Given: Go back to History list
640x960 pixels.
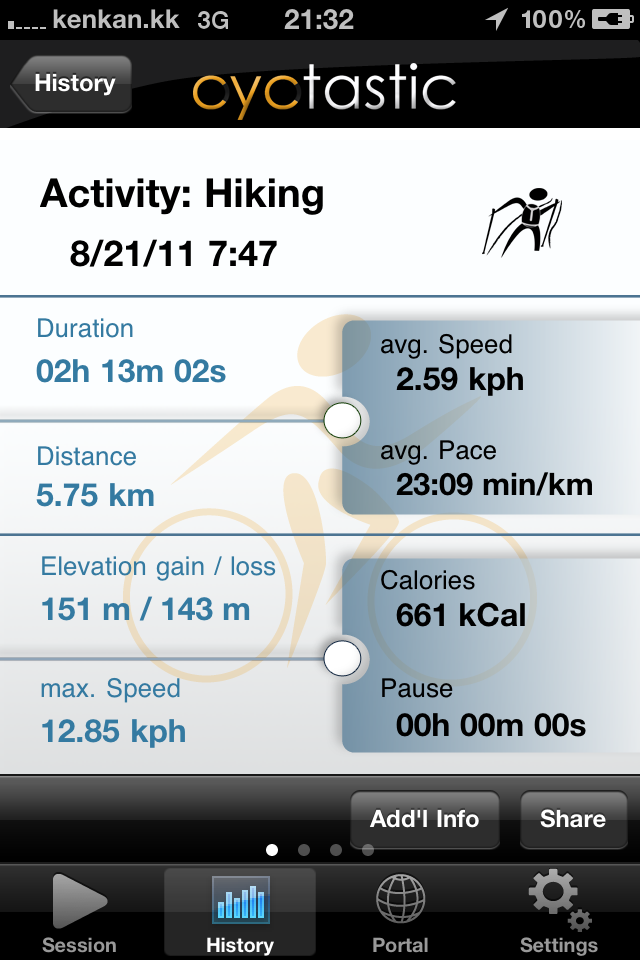Looking at the screenshot, I should pos(72,84).
